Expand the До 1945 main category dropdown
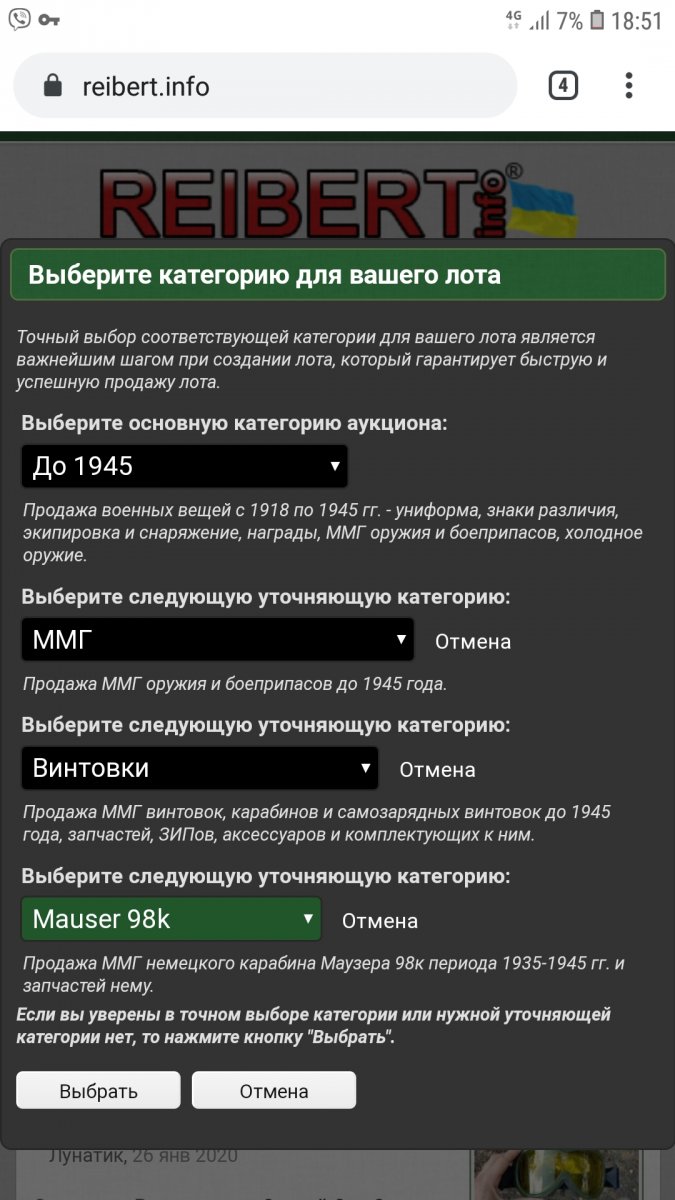 tap(184, 466)
